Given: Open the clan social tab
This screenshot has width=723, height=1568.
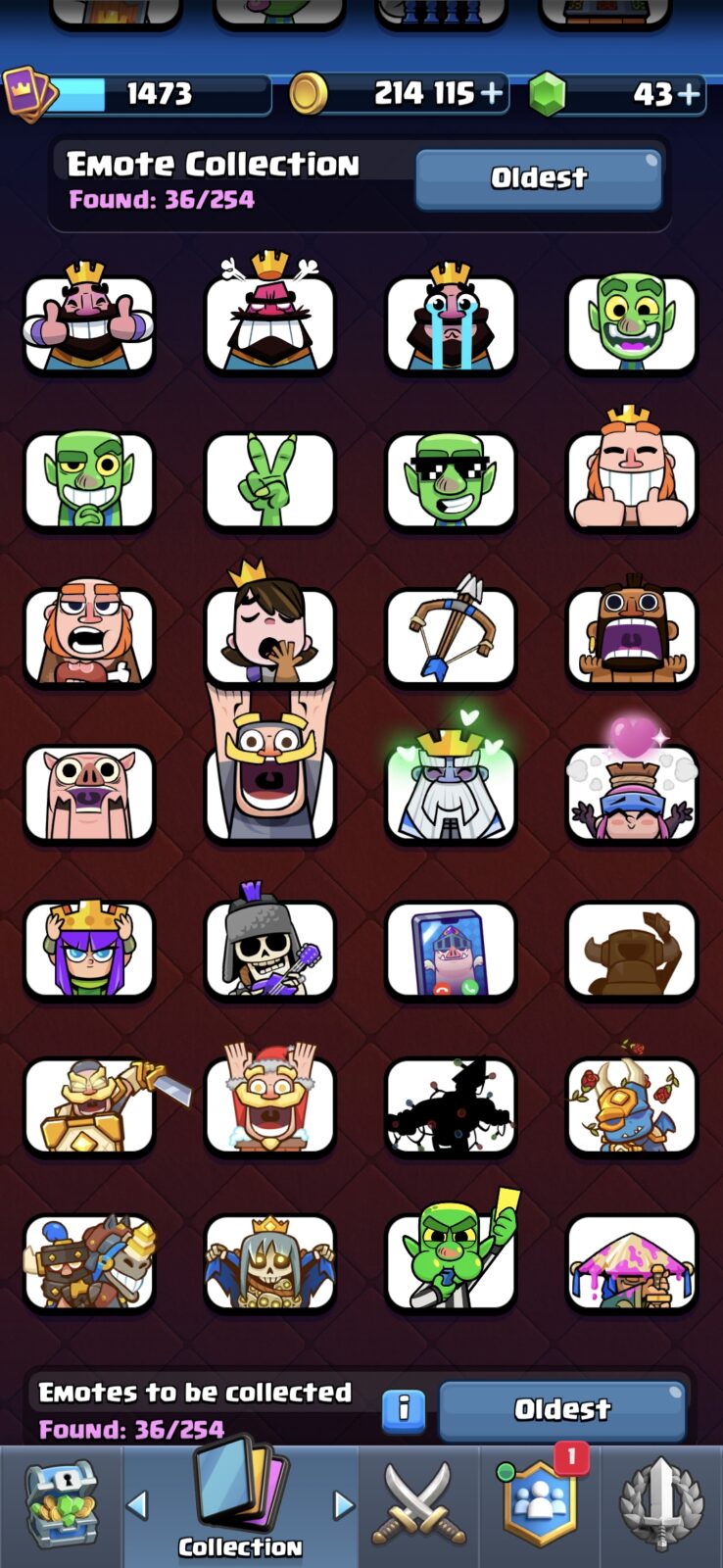Looking at the screenshot, I should 540,1506.
